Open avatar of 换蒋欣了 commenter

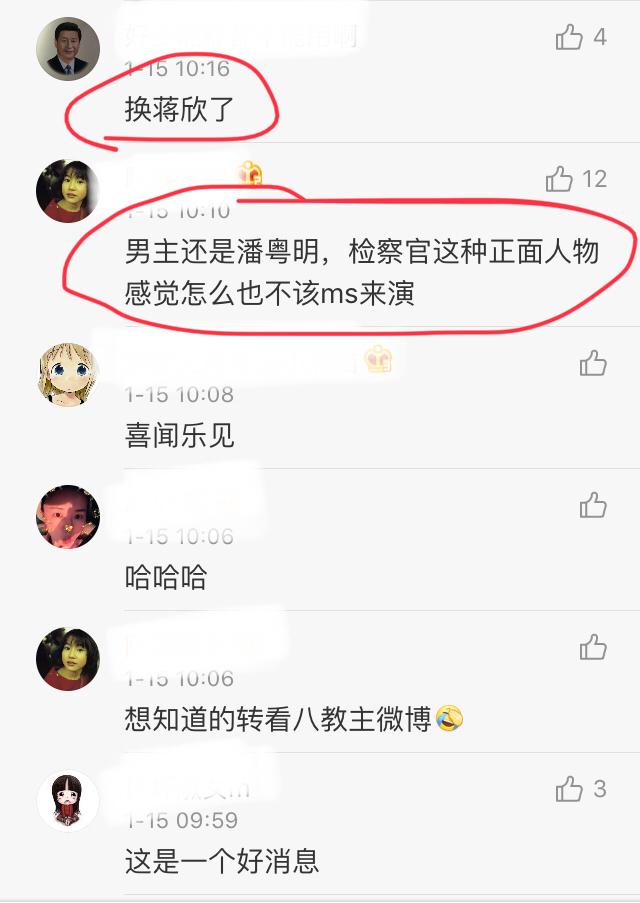pyautogui.click(x=68, y=49)
